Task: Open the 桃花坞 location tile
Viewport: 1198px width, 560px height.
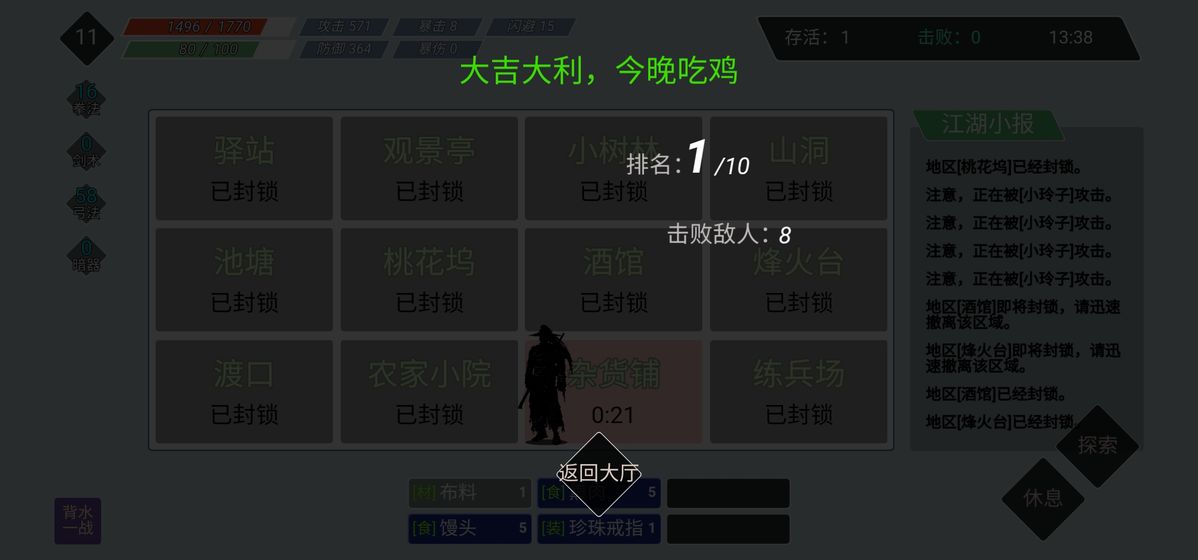Action: pyautogui.click(x=429, y=279)
